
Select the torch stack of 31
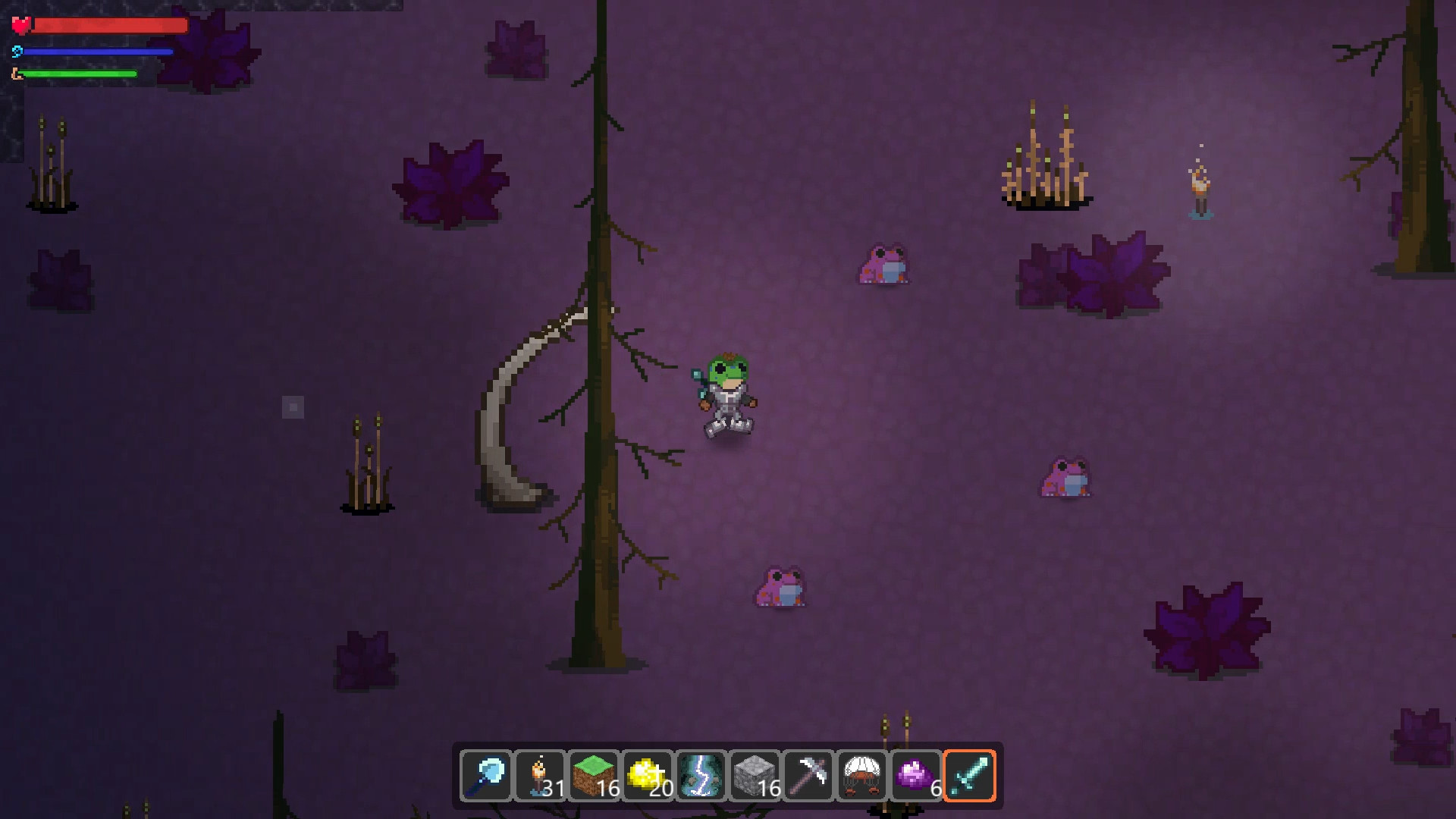[539, 776]
